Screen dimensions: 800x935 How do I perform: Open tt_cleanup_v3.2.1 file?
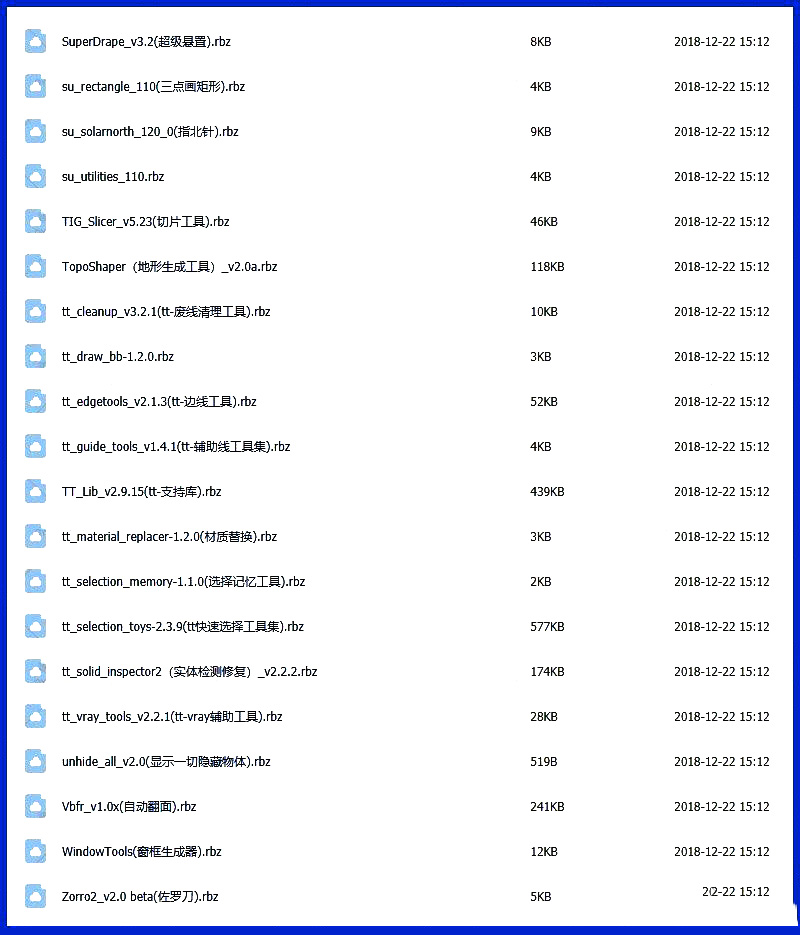point(166,312)
